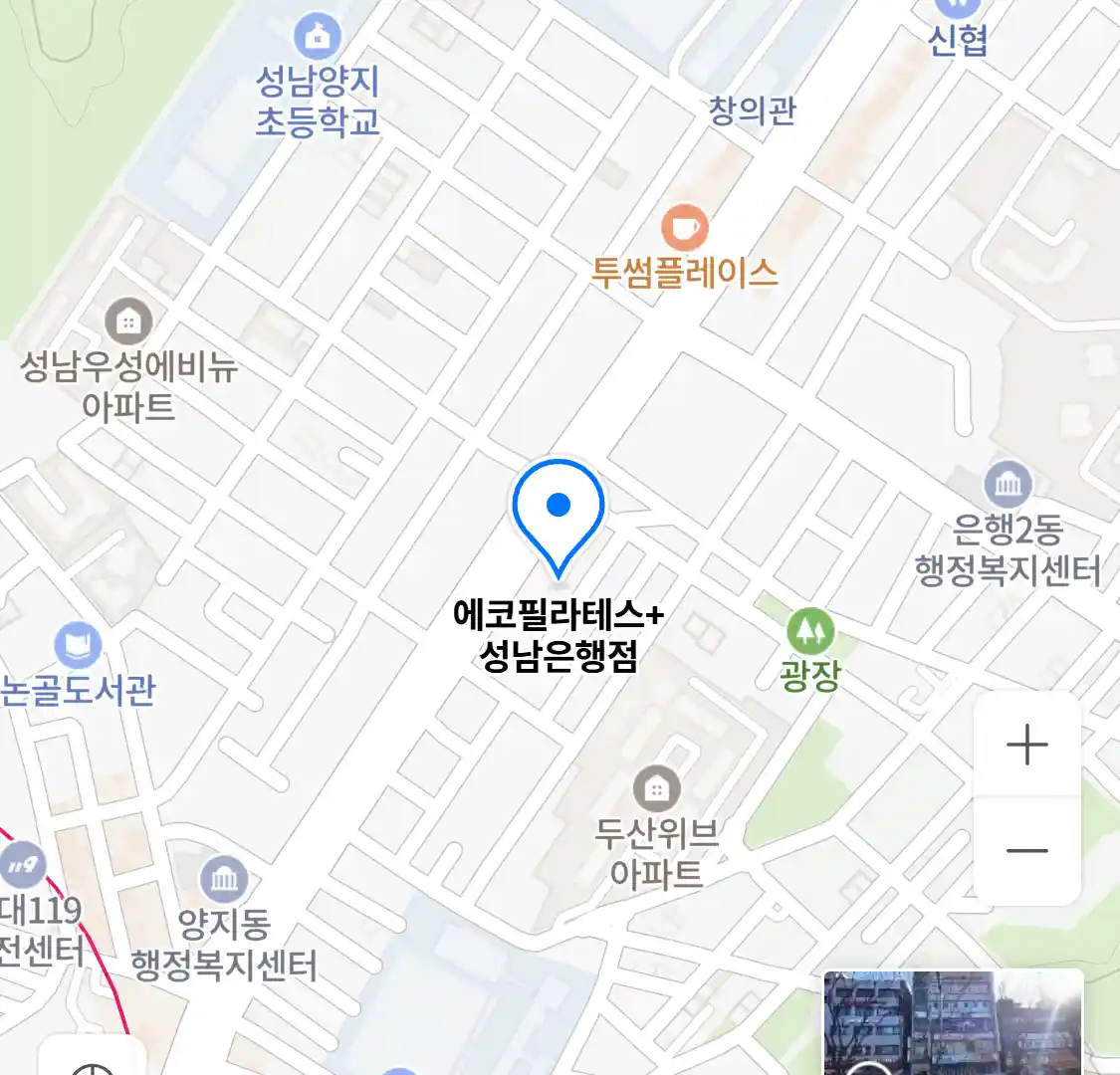Select the 투썸플레이스 cafe marker
Screen dimensions: 1120x1075
[x=685, y=229]
